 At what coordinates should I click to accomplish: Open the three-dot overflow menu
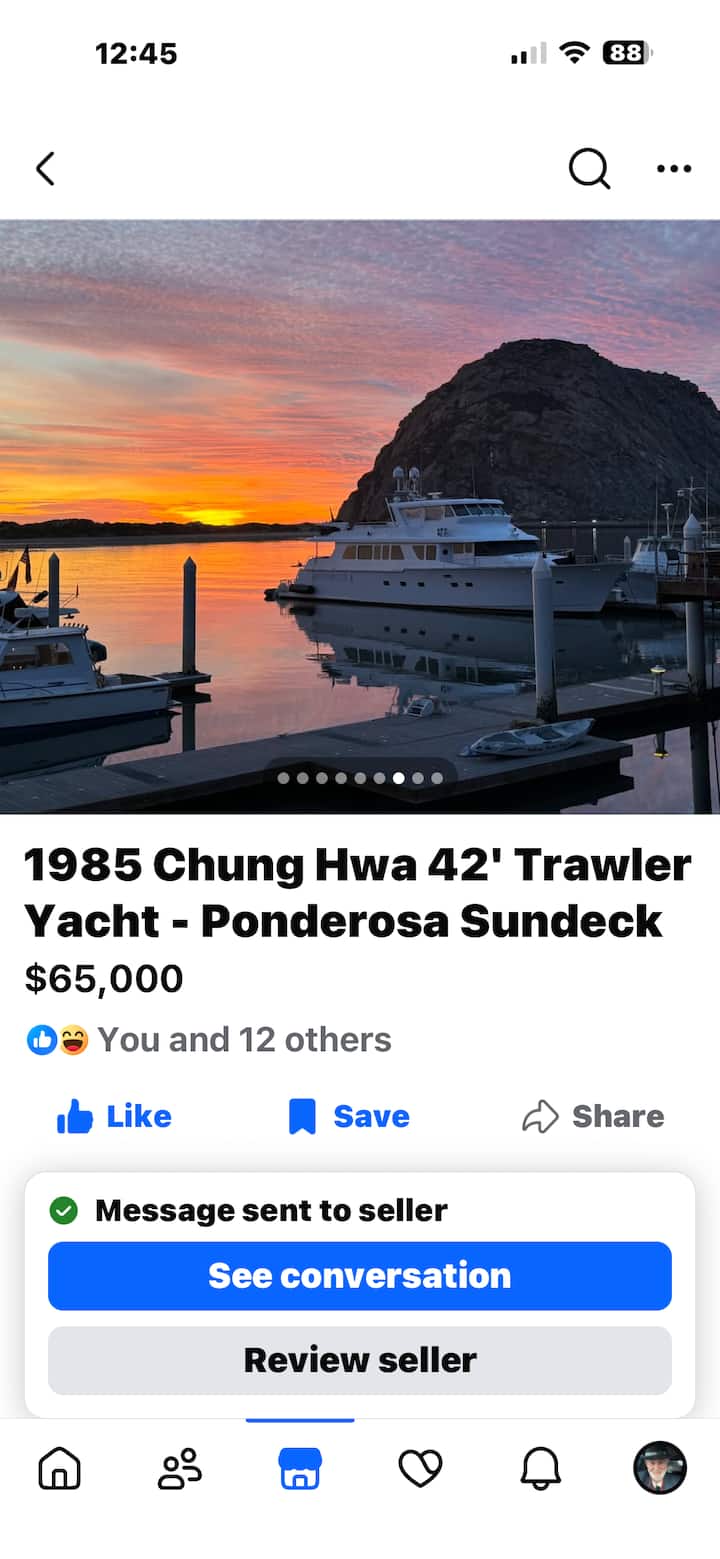[674, 169]
